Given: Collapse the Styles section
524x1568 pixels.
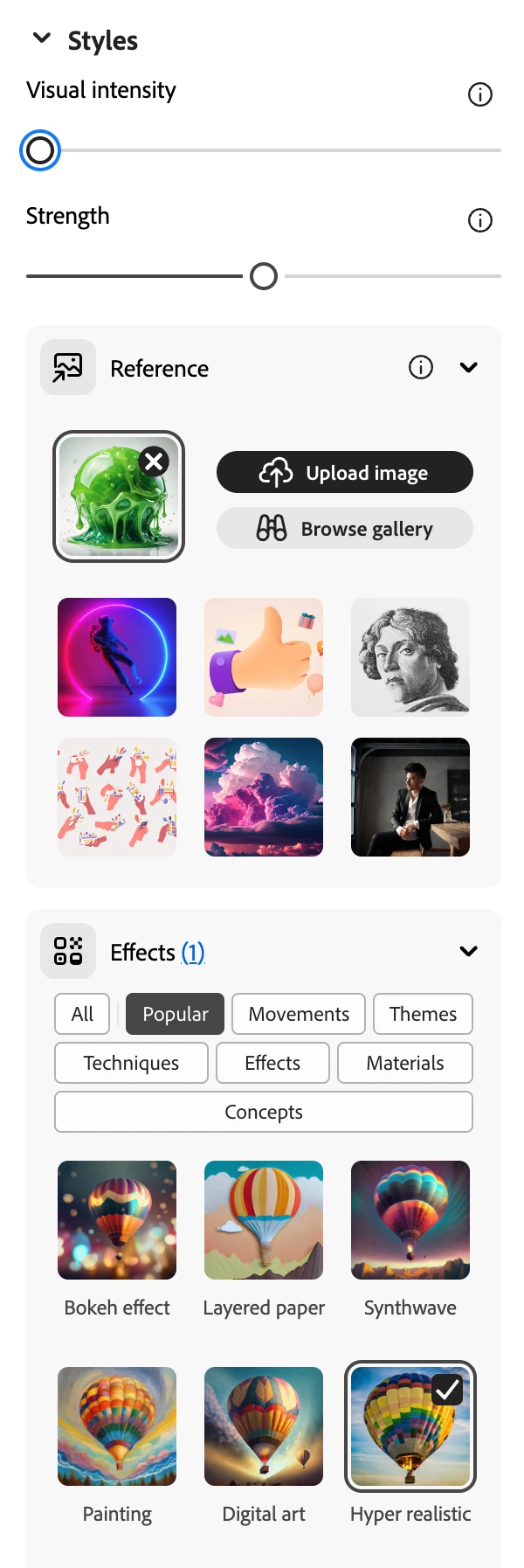Looking at the screenshot, I should (x=41, y=38).
